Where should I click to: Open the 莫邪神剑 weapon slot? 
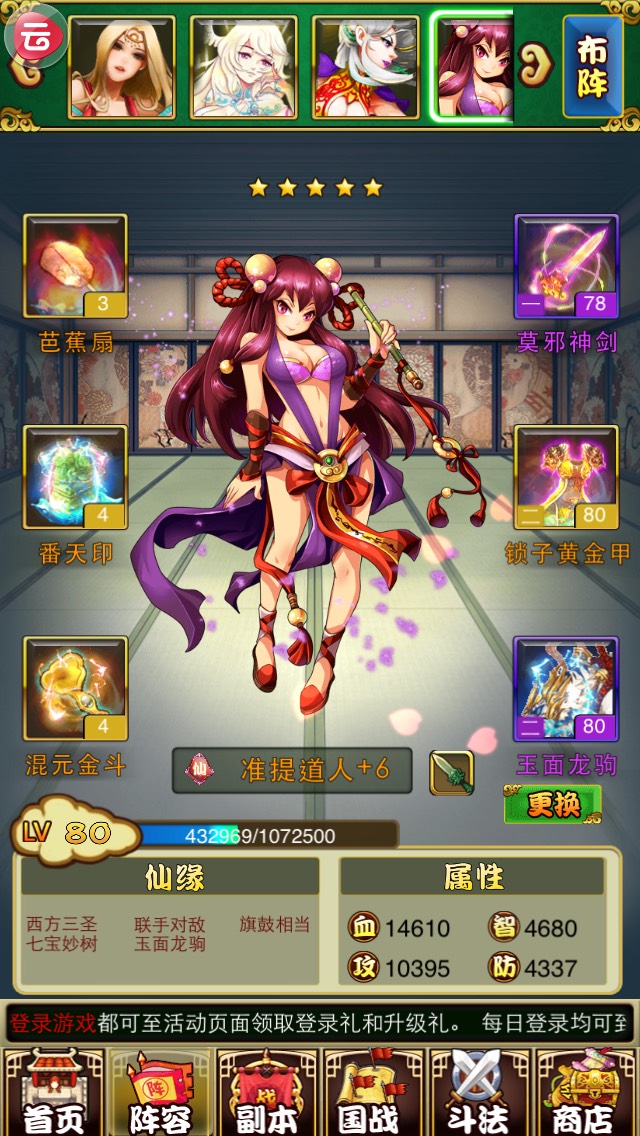(566, 267)
